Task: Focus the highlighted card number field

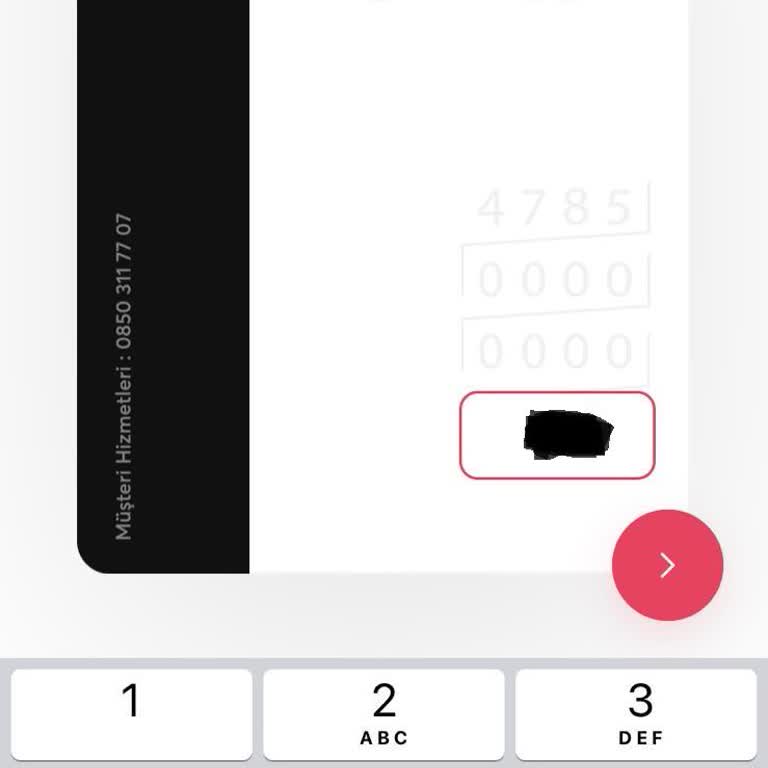Action: click(x=557, y=435)
